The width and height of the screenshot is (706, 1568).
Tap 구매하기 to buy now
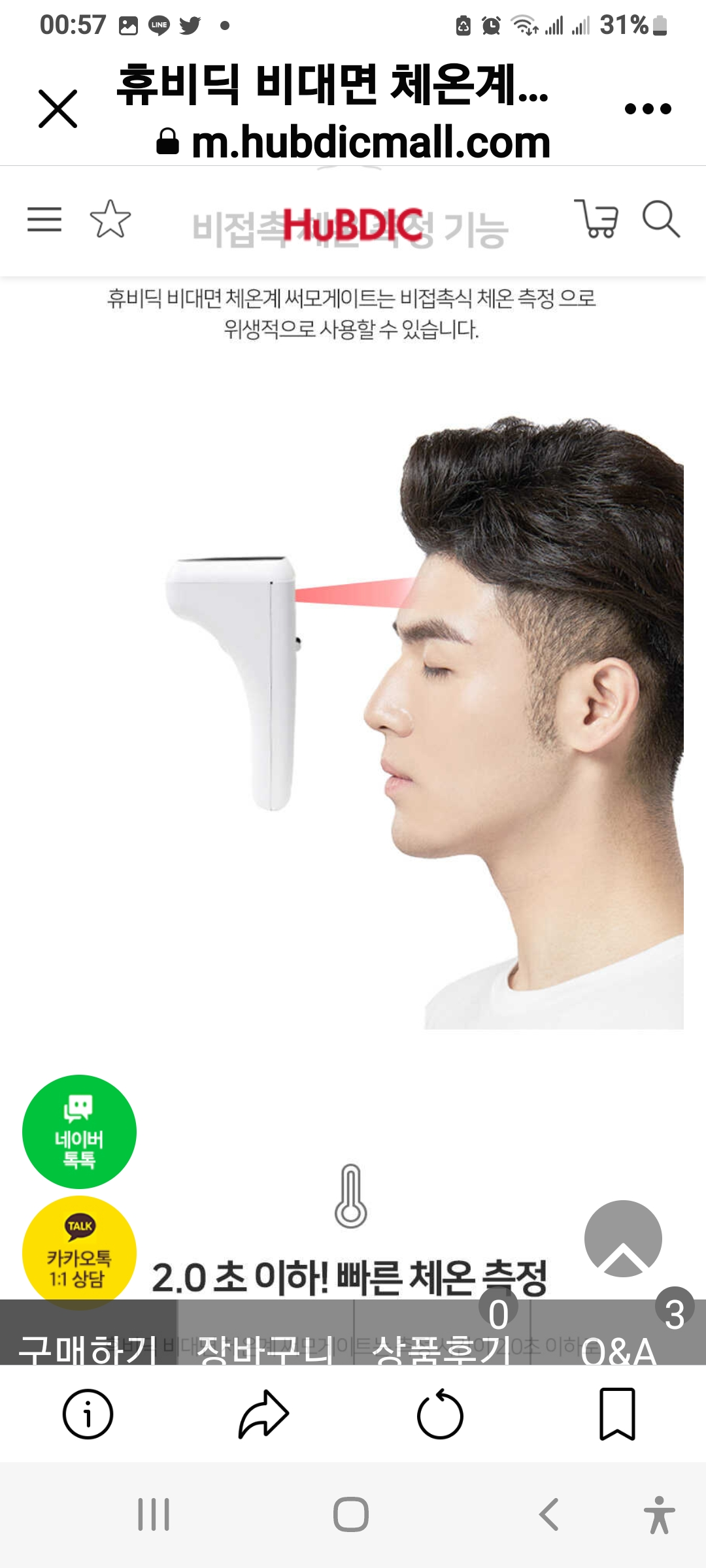[x=88, y=1332]
